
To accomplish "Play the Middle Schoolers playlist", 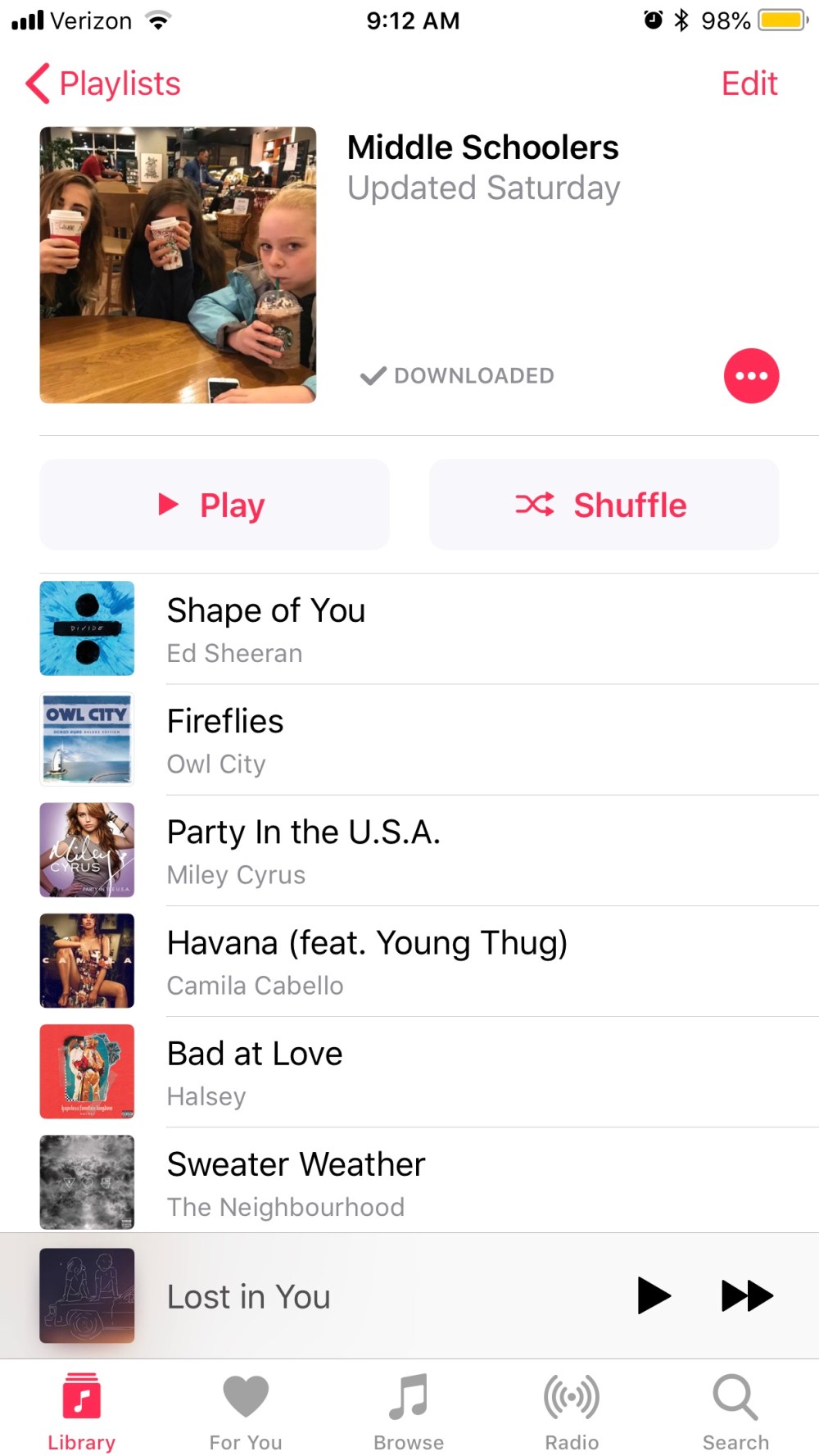I will point(215,505).
